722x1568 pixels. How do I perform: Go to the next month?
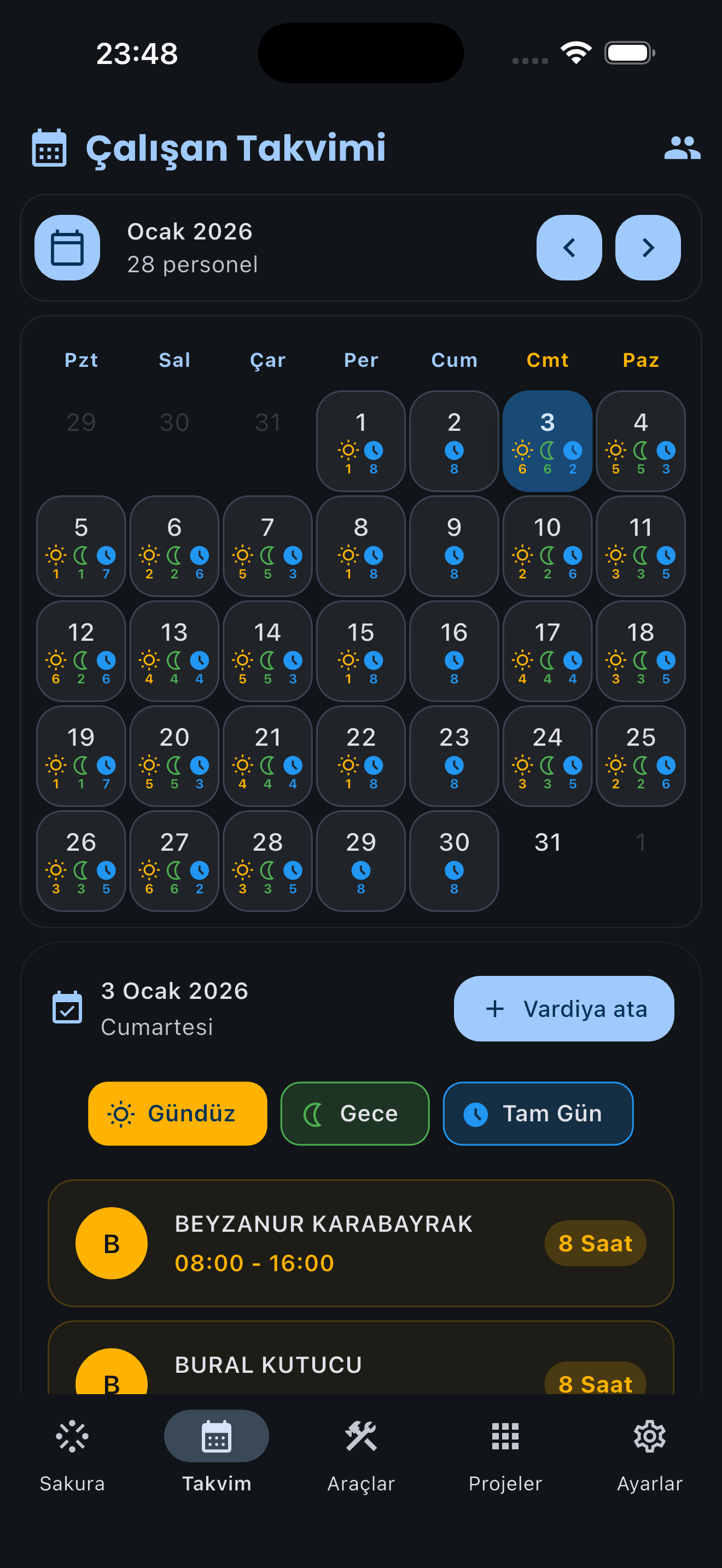pos(648,248)
